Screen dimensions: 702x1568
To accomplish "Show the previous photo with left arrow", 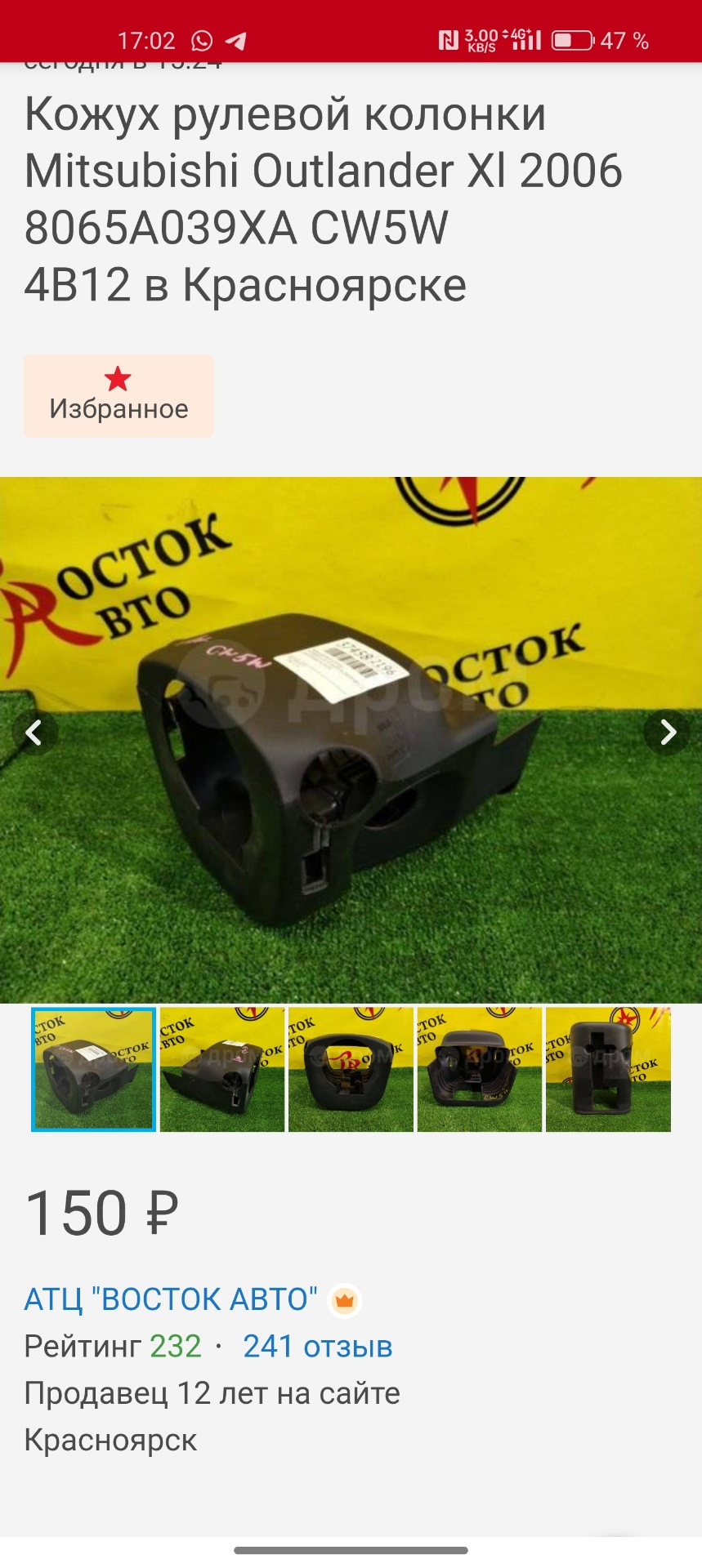I will point(34,733).
